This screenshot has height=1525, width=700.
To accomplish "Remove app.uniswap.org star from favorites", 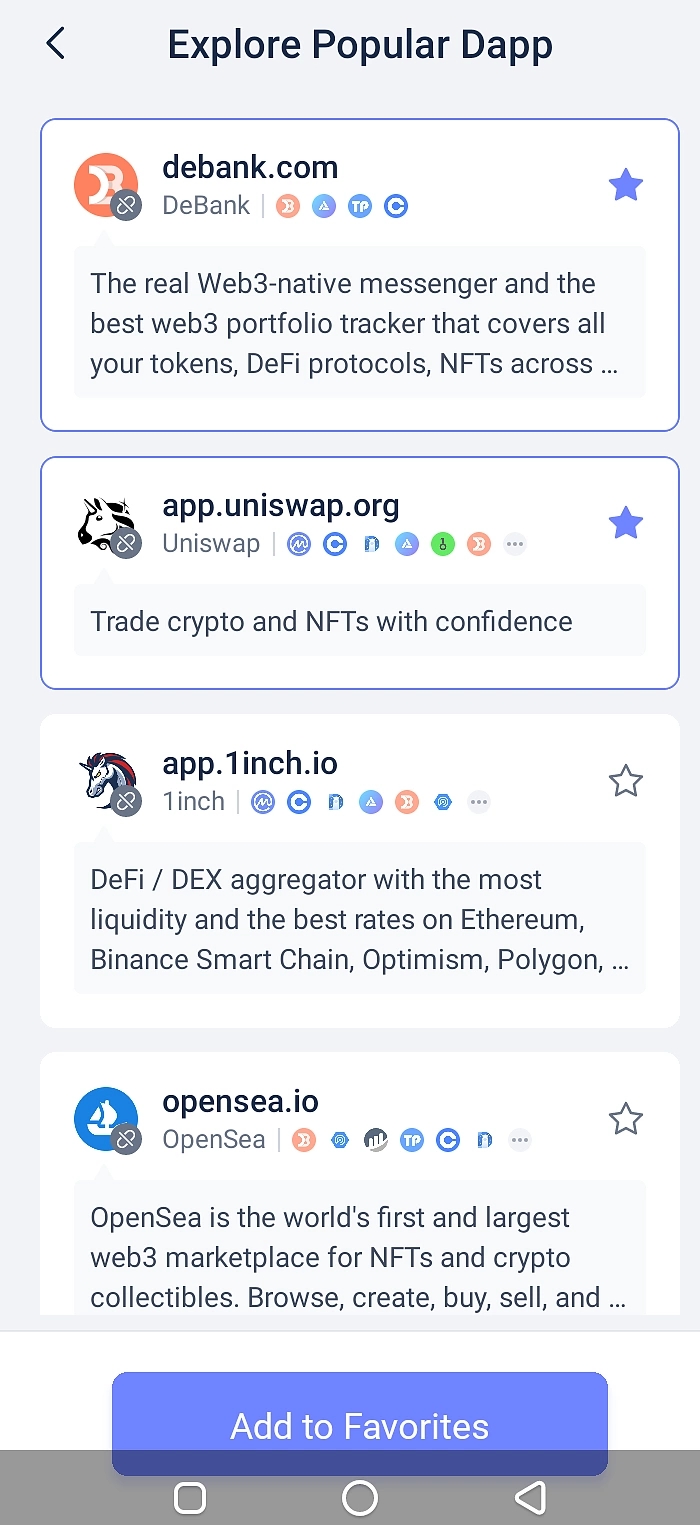I will tap(625, 523).
